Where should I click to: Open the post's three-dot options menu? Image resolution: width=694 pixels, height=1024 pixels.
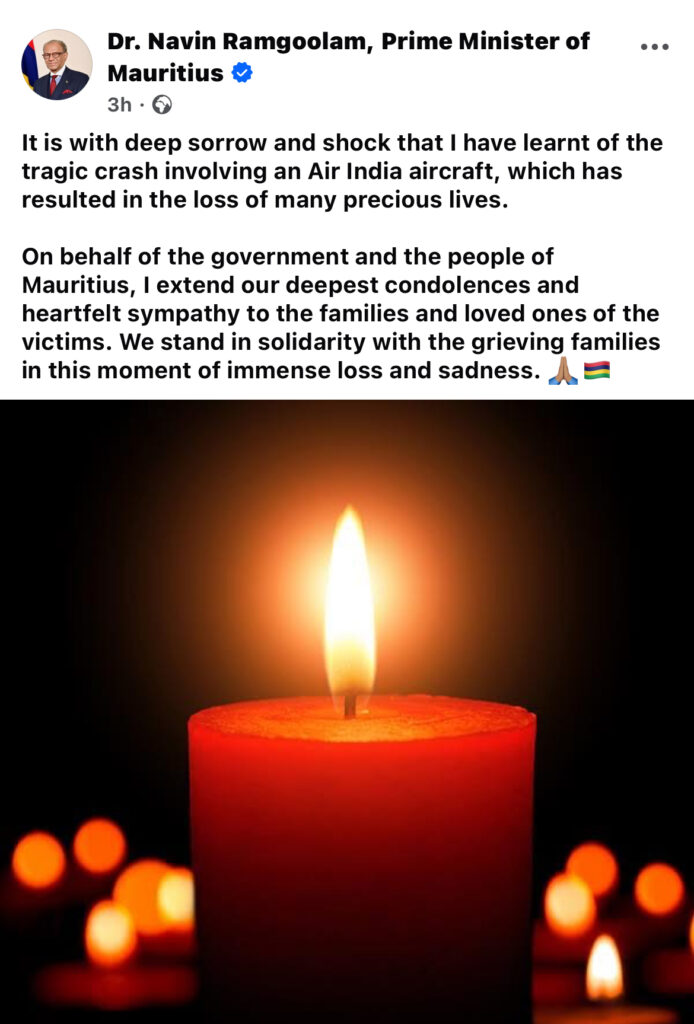coord(653,46)
